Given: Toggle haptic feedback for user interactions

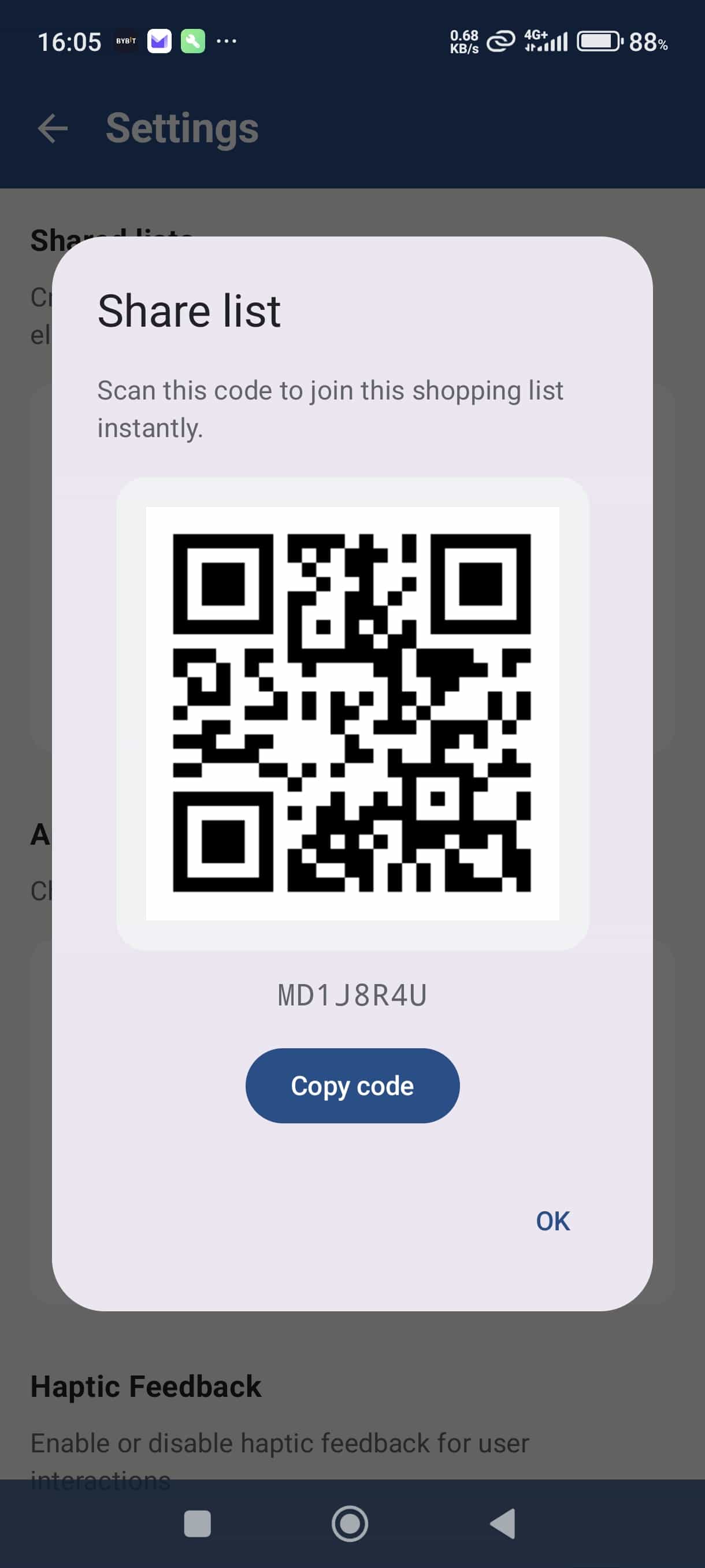Looking at the screenshot, I should pyautogui.click(x=280, y=1442).
